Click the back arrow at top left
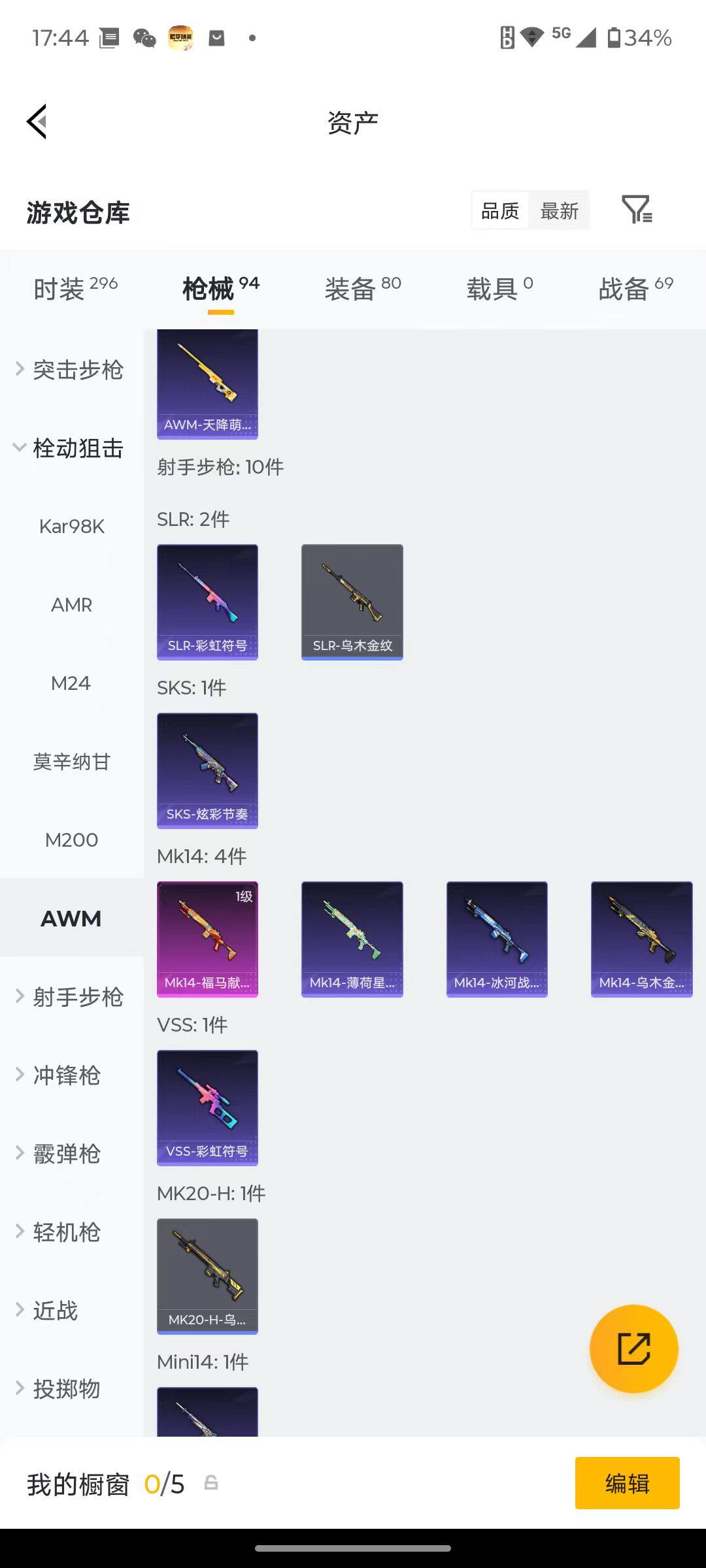The width and height of the screenshot is (706, 1568). tap(37, 122)
